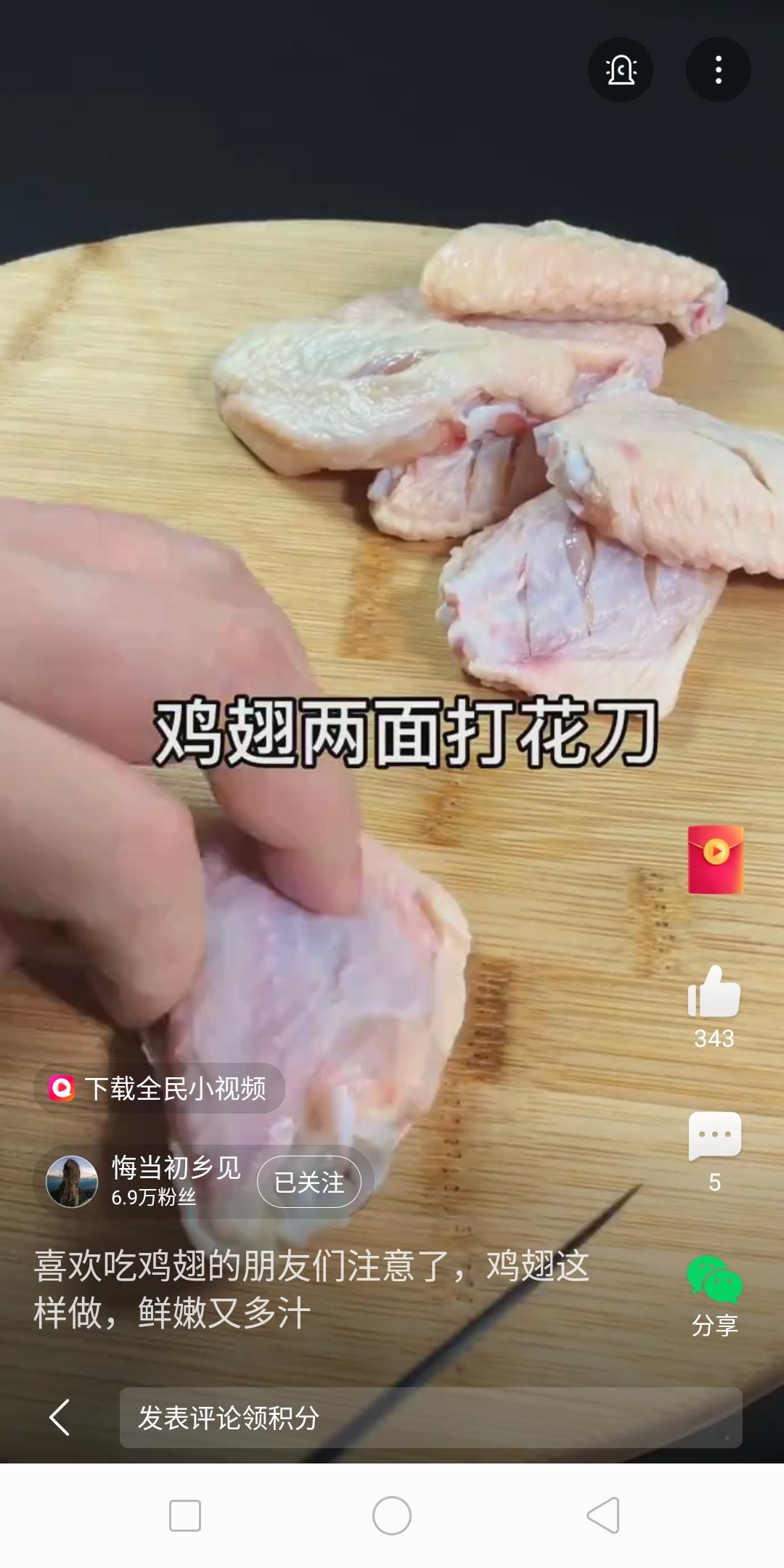Open the three-dot overflow menu
The height and width of the screenshot is (1568, 784).
coord(718,70)
